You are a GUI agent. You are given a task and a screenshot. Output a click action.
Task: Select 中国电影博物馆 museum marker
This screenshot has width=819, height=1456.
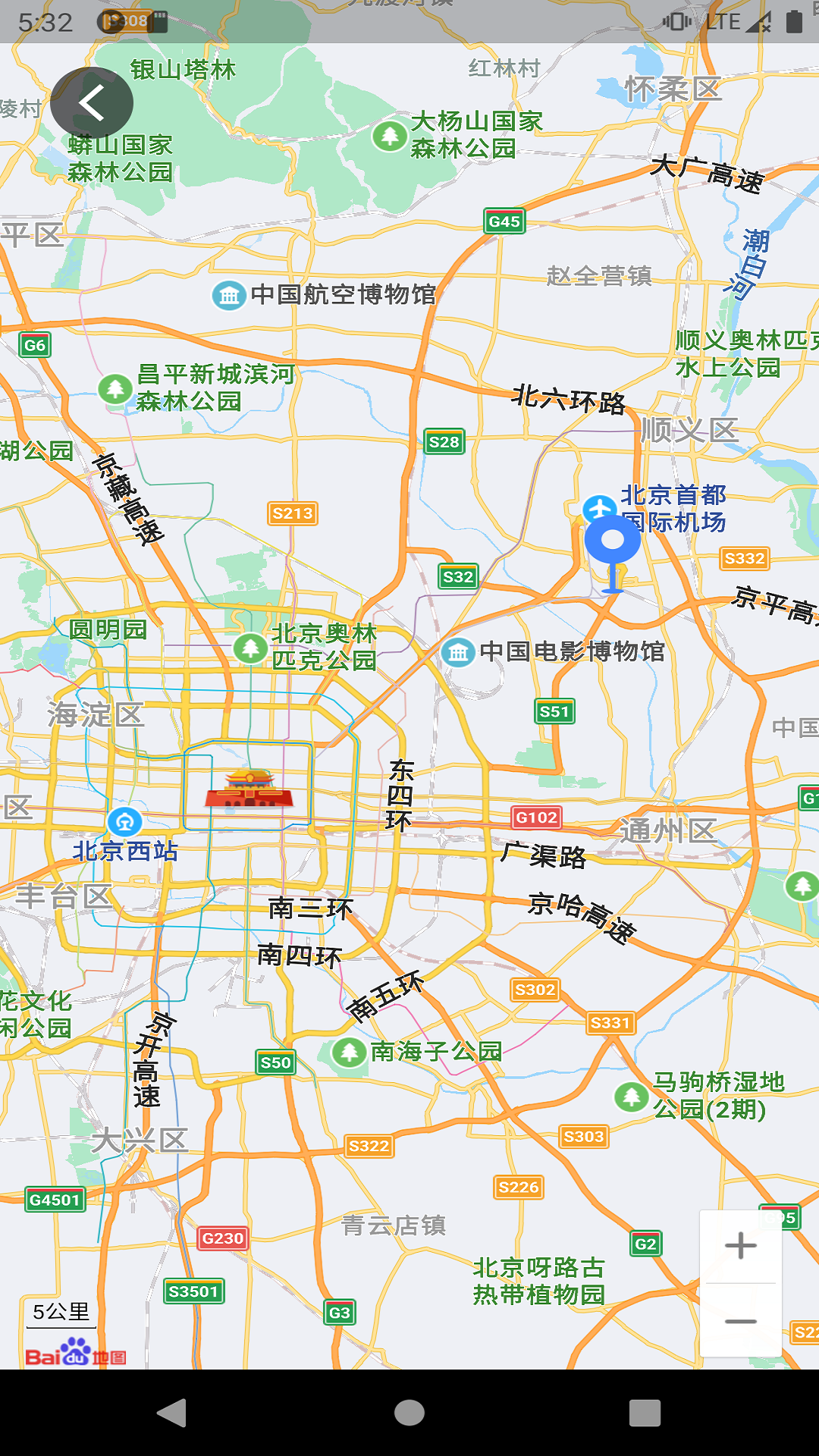pyautogui.click(x=458, y=652)
